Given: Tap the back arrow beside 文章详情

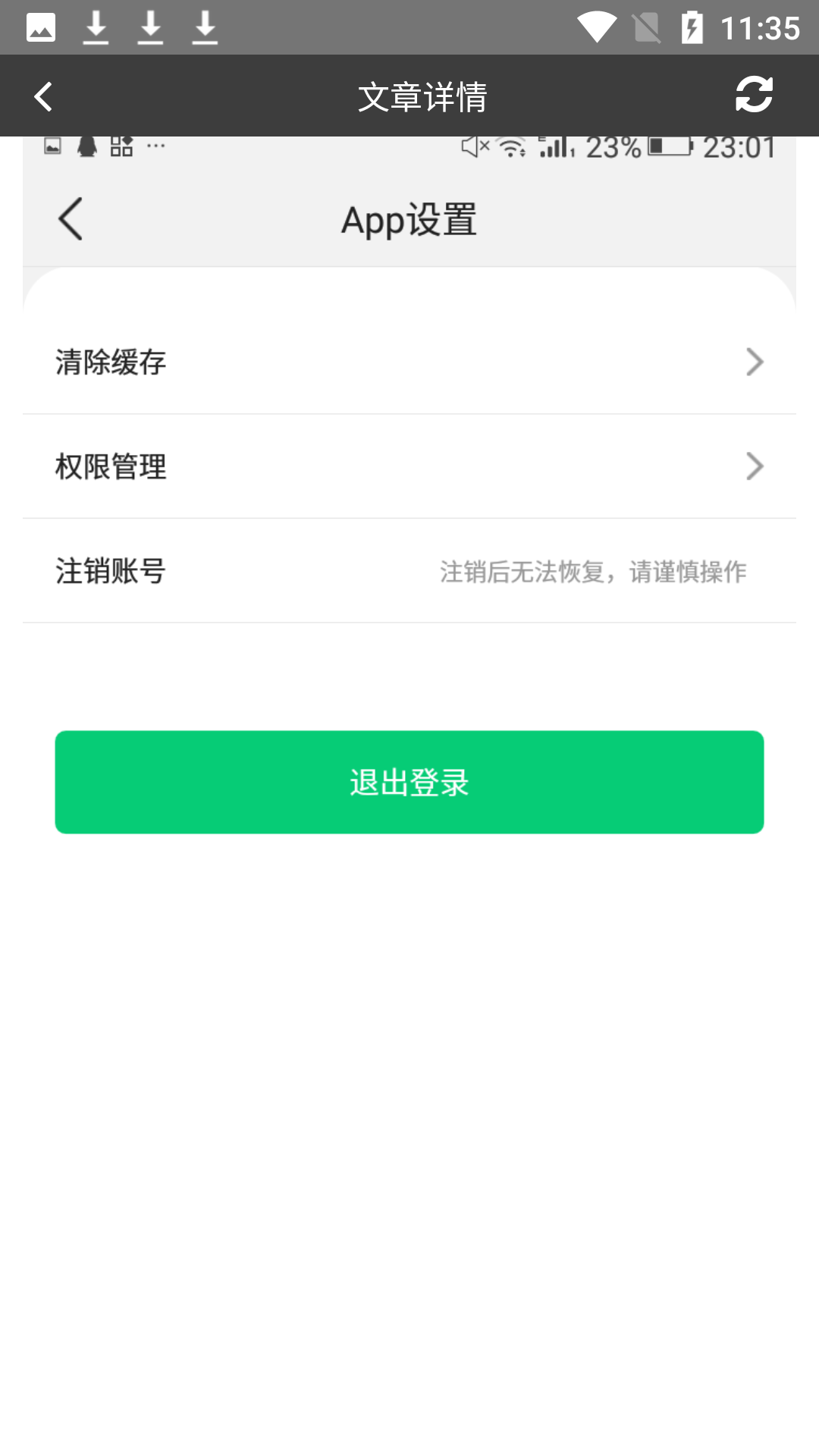Looking at the screenshot, I should point(43,95).
